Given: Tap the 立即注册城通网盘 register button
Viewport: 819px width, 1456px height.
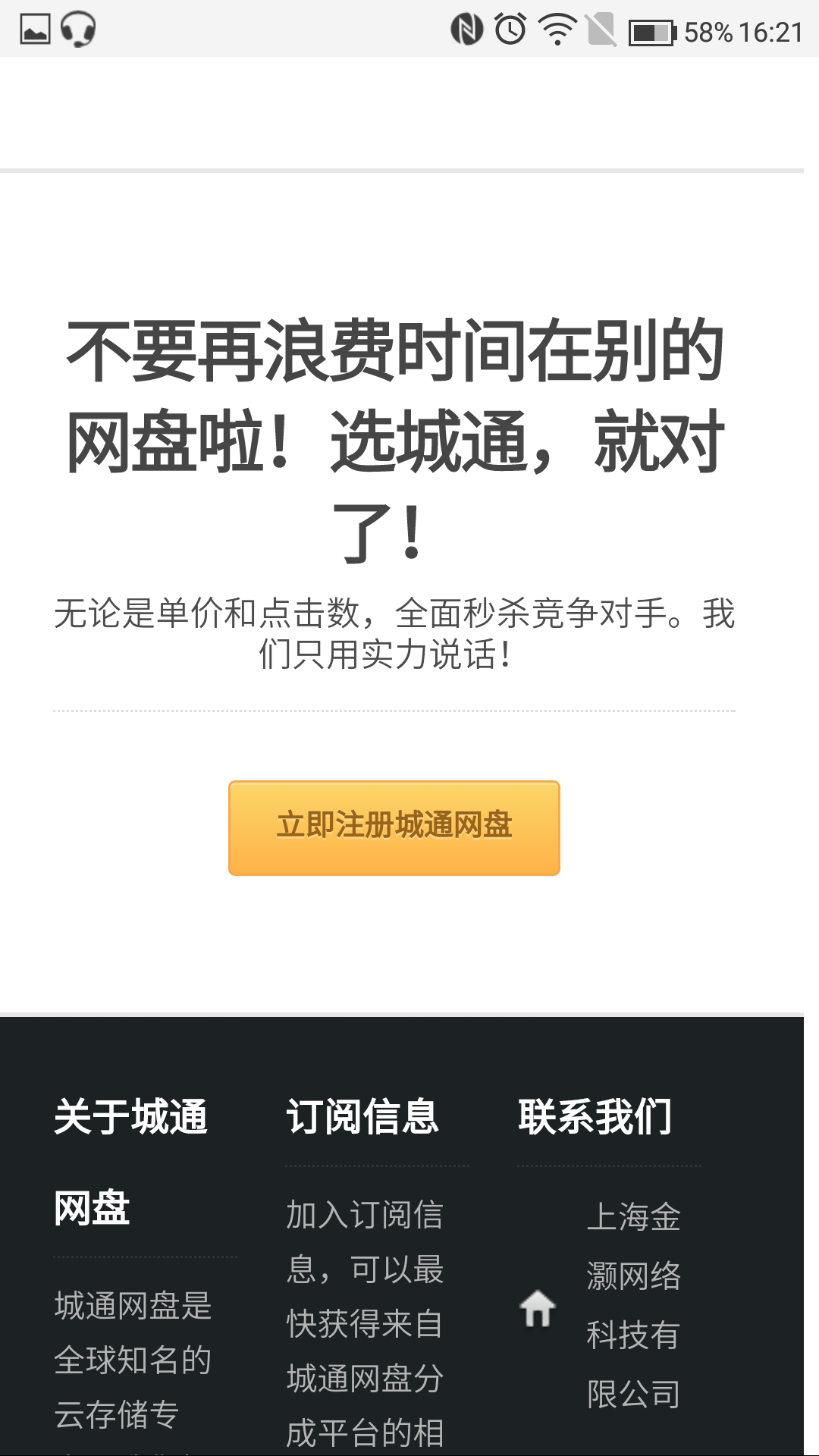Looking at the screenshot, I should coord(394,827).
